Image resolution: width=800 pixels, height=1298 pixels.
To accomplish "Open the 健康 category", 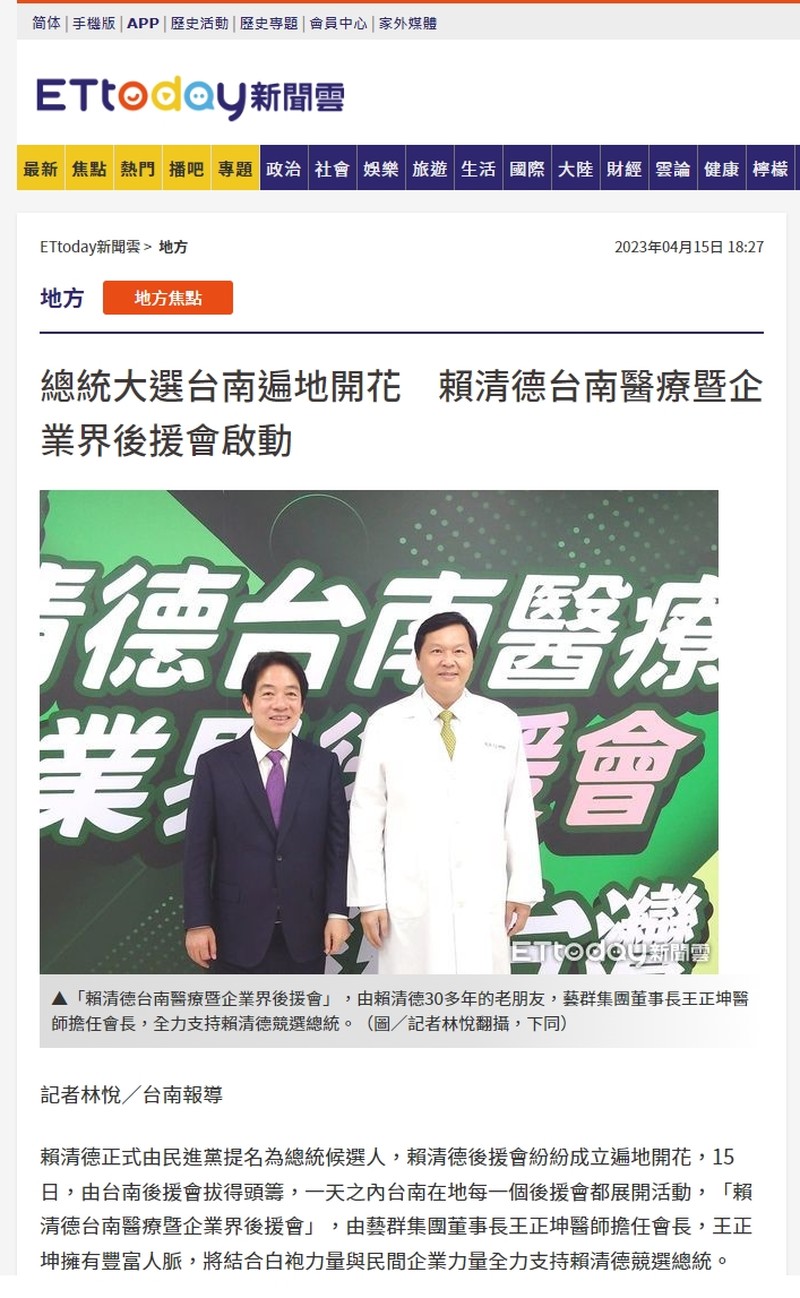I will click(x=721, y=169).
